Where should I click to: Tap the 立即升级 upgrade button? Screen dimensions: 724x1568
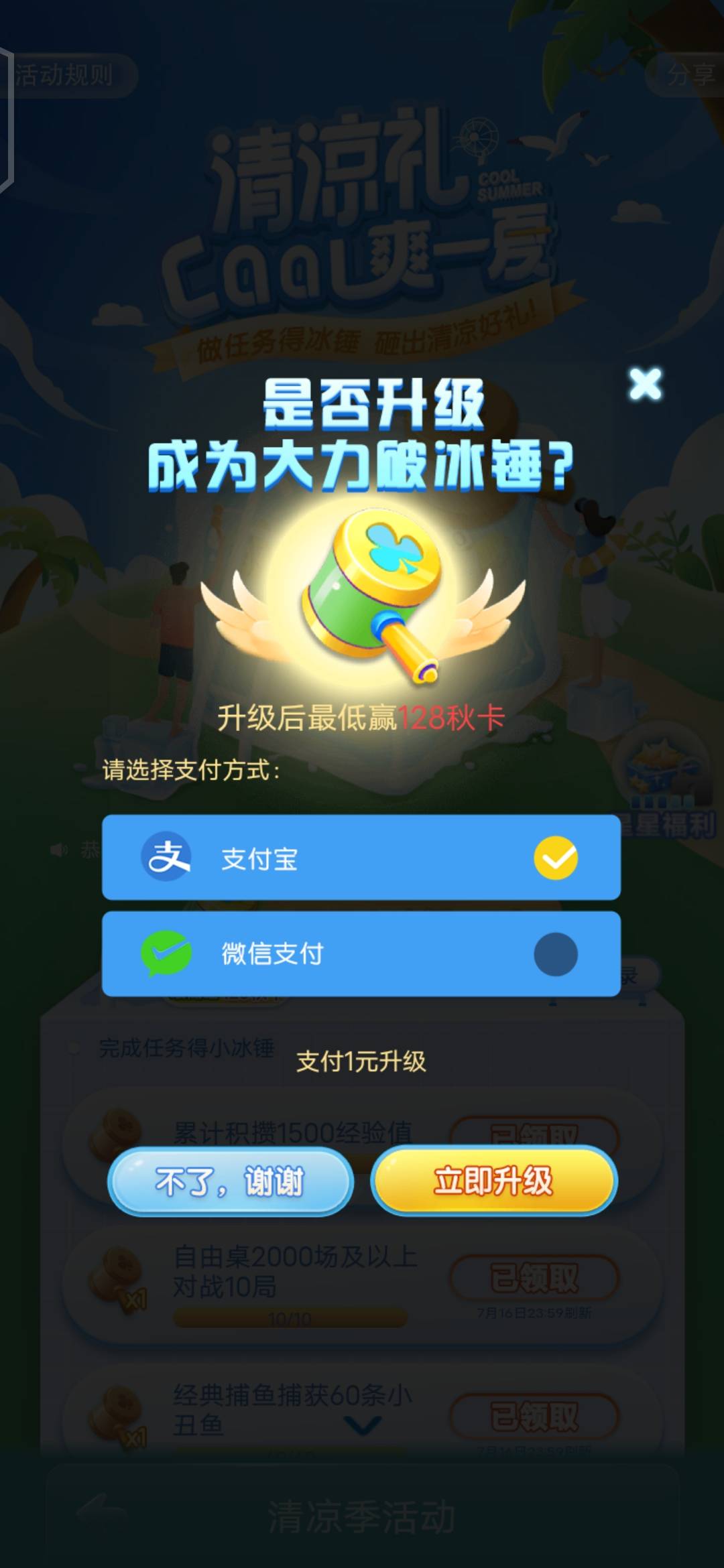click(x=496, y=1184)
